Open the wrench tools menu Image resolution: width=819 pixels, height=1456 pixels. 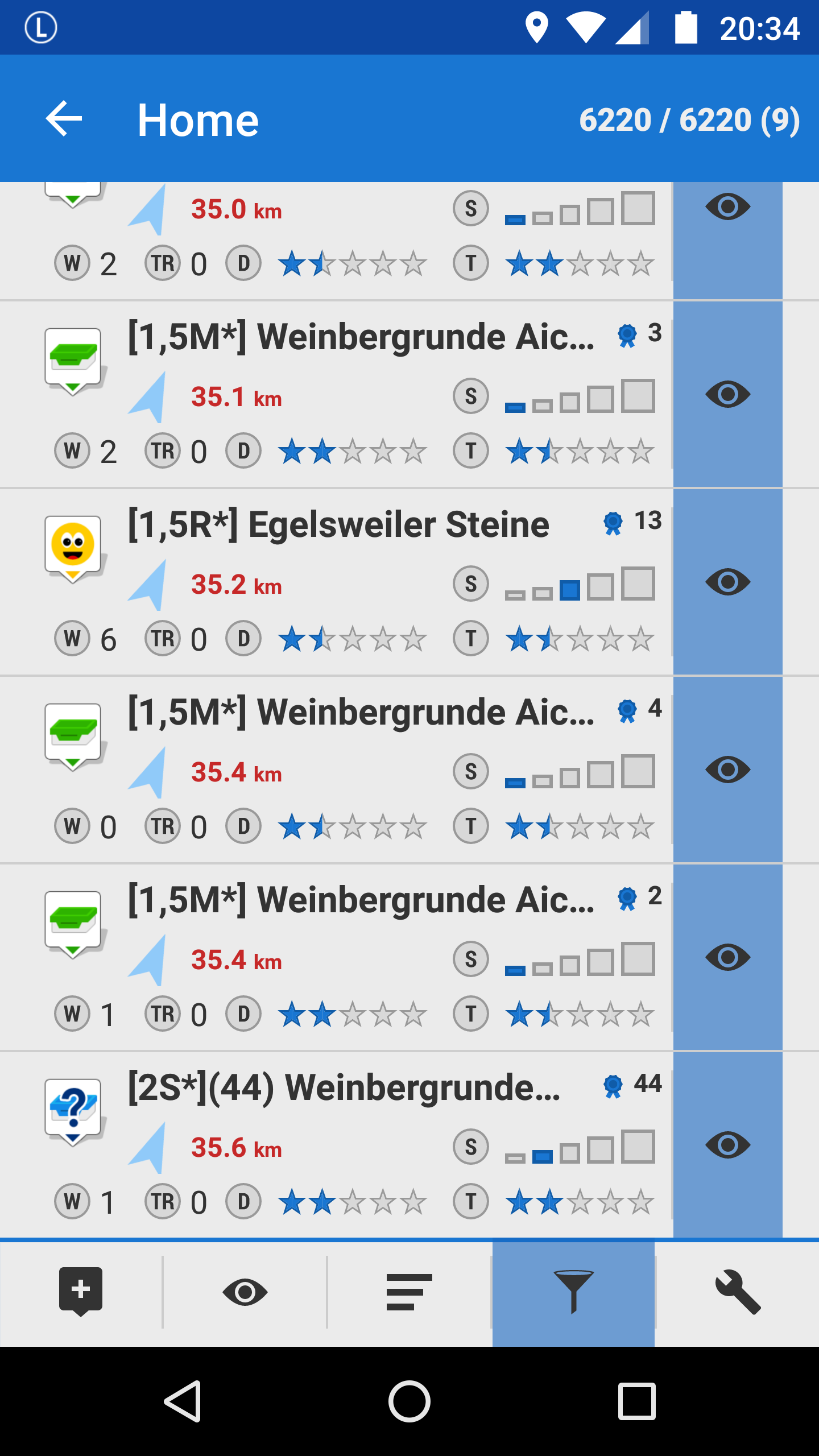[x=737, y=1292]
